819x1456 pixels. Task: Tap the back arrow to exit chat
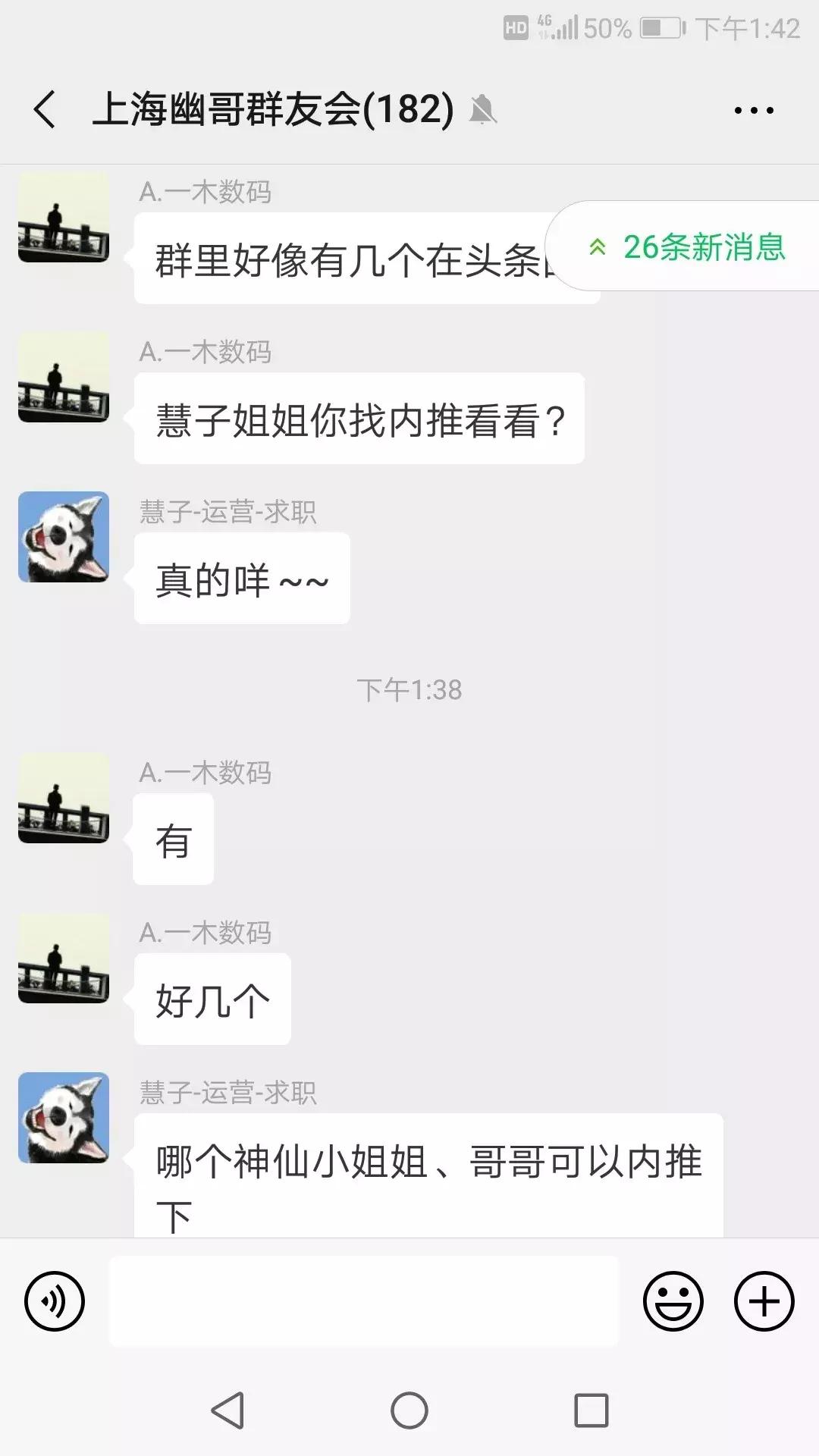tap(43, 111)
